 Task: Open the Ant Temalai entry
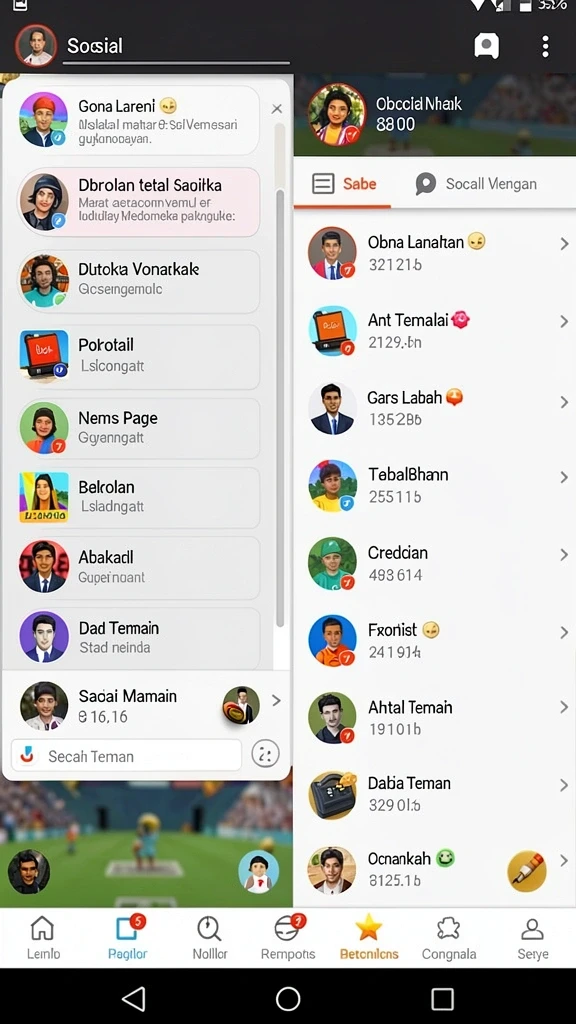point(434,330)
